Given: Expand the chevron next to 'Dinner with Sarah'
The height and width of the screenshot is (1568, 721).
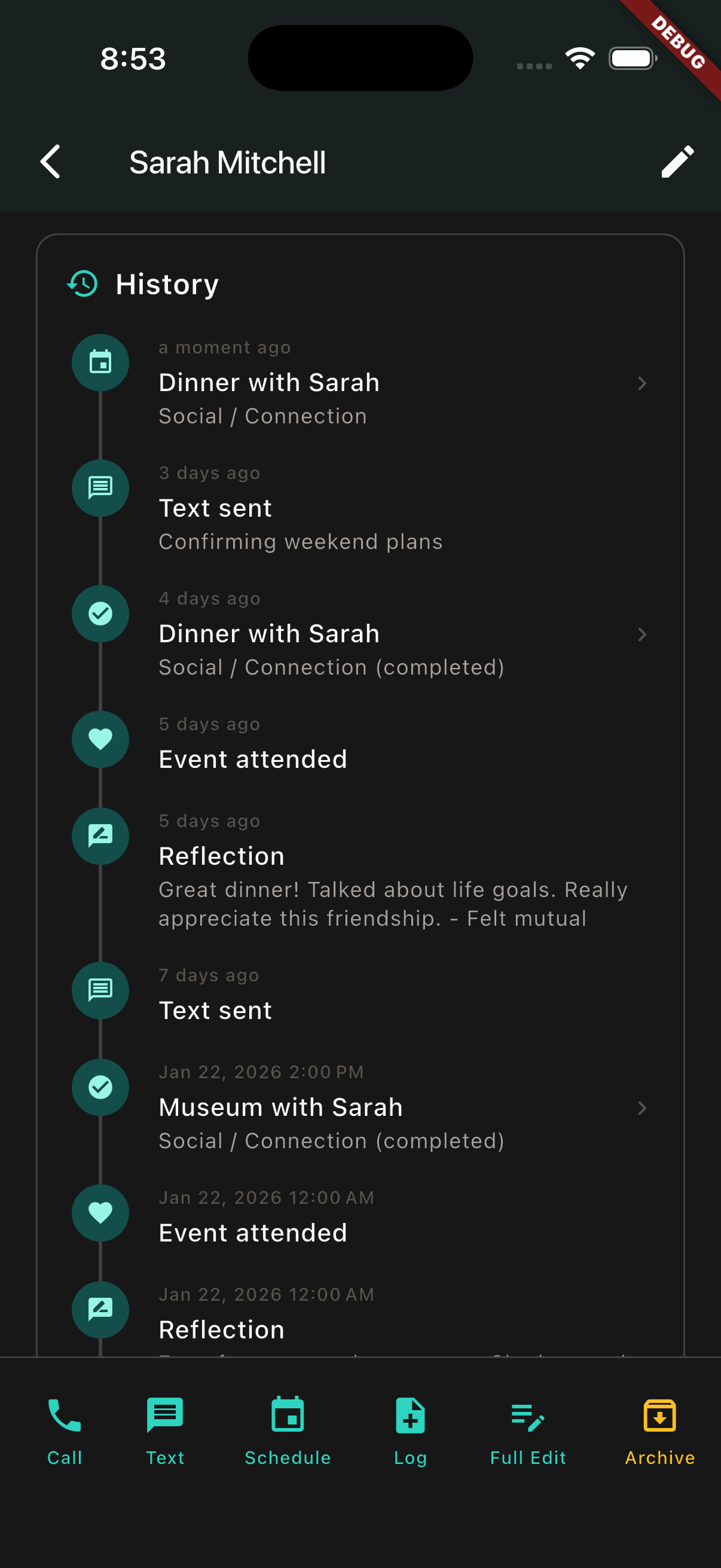Looking at the screenshot, I should 643,383.
